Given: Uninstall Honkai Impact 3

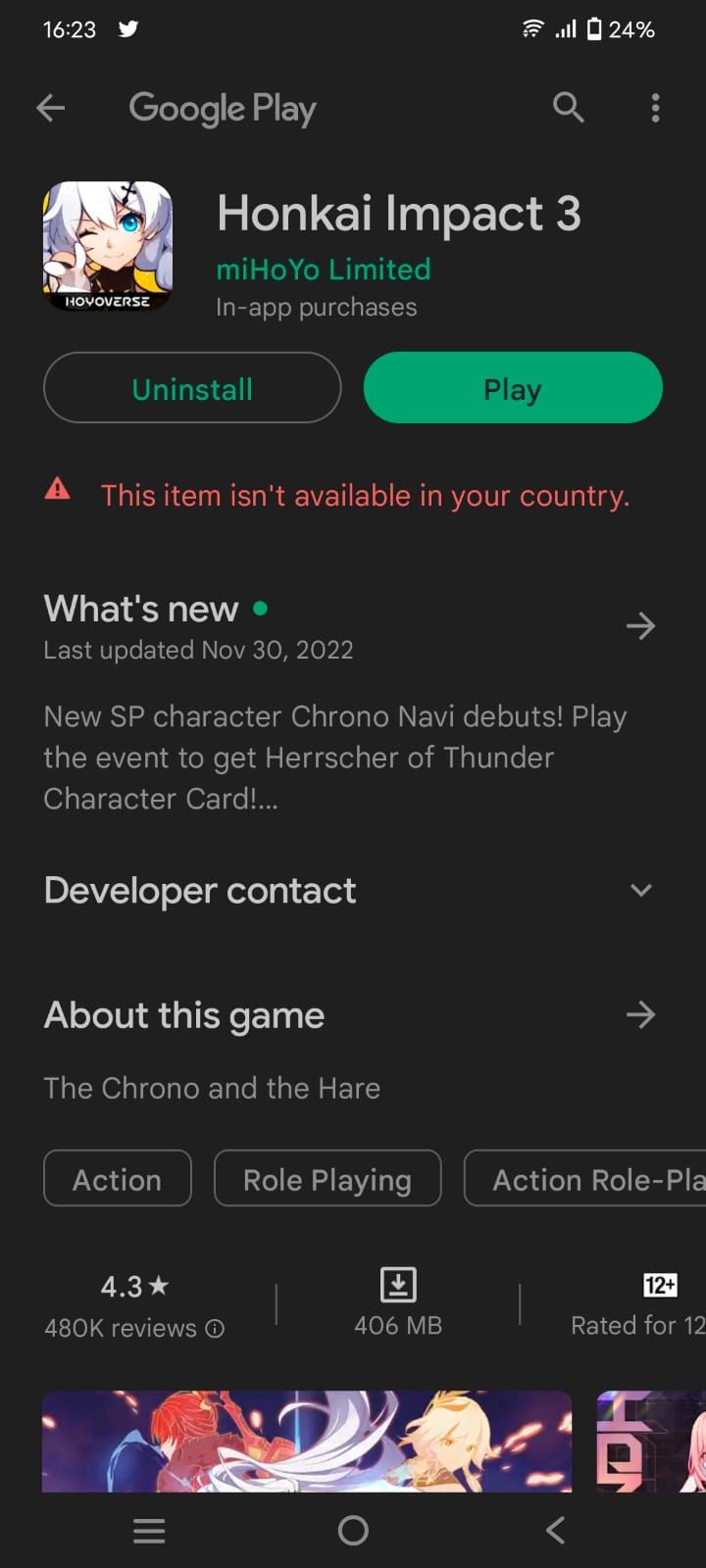Looking at the screenshot, I should coord(192,388).
